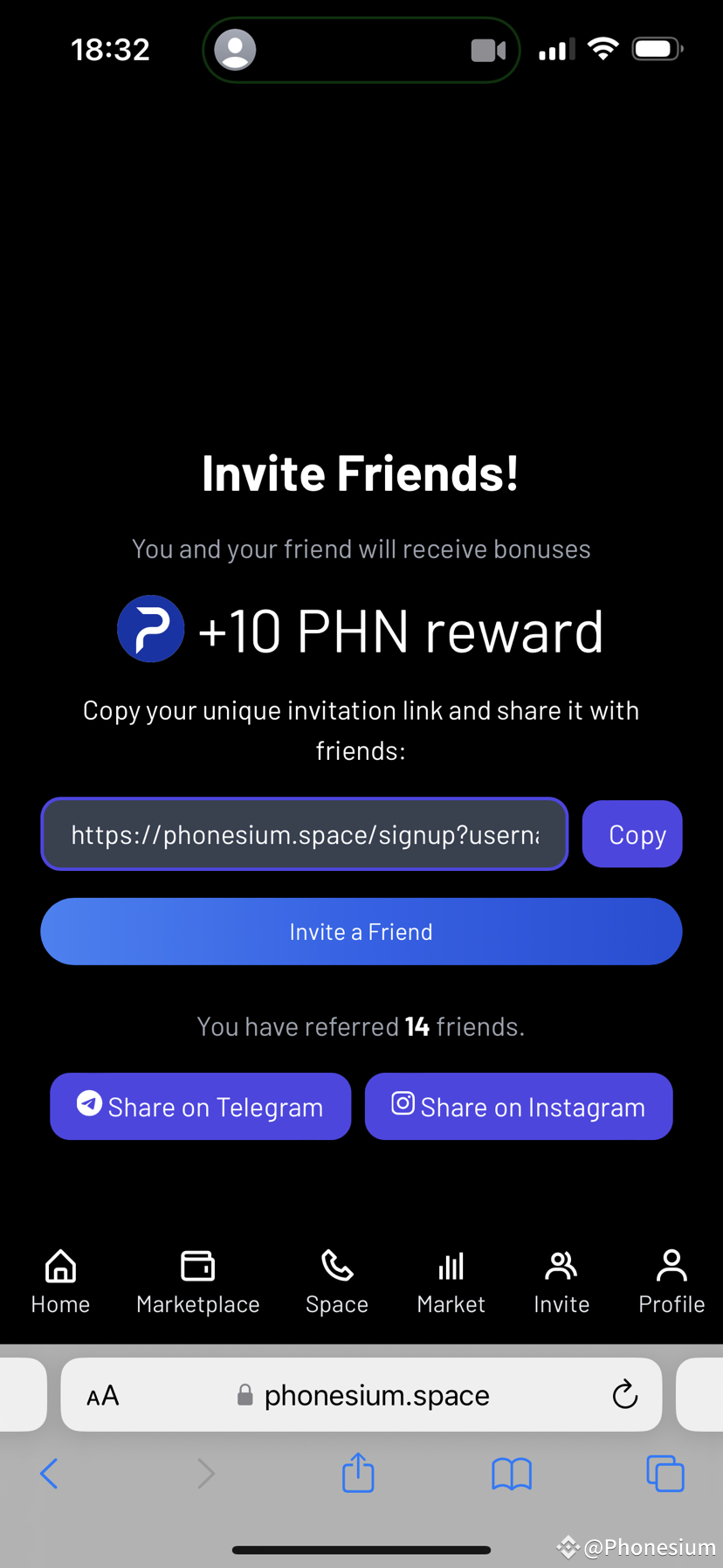This screenshot has height=1568, width=723.
Task: Share the invite on Telegram
Action: [x=200, y=1106]
